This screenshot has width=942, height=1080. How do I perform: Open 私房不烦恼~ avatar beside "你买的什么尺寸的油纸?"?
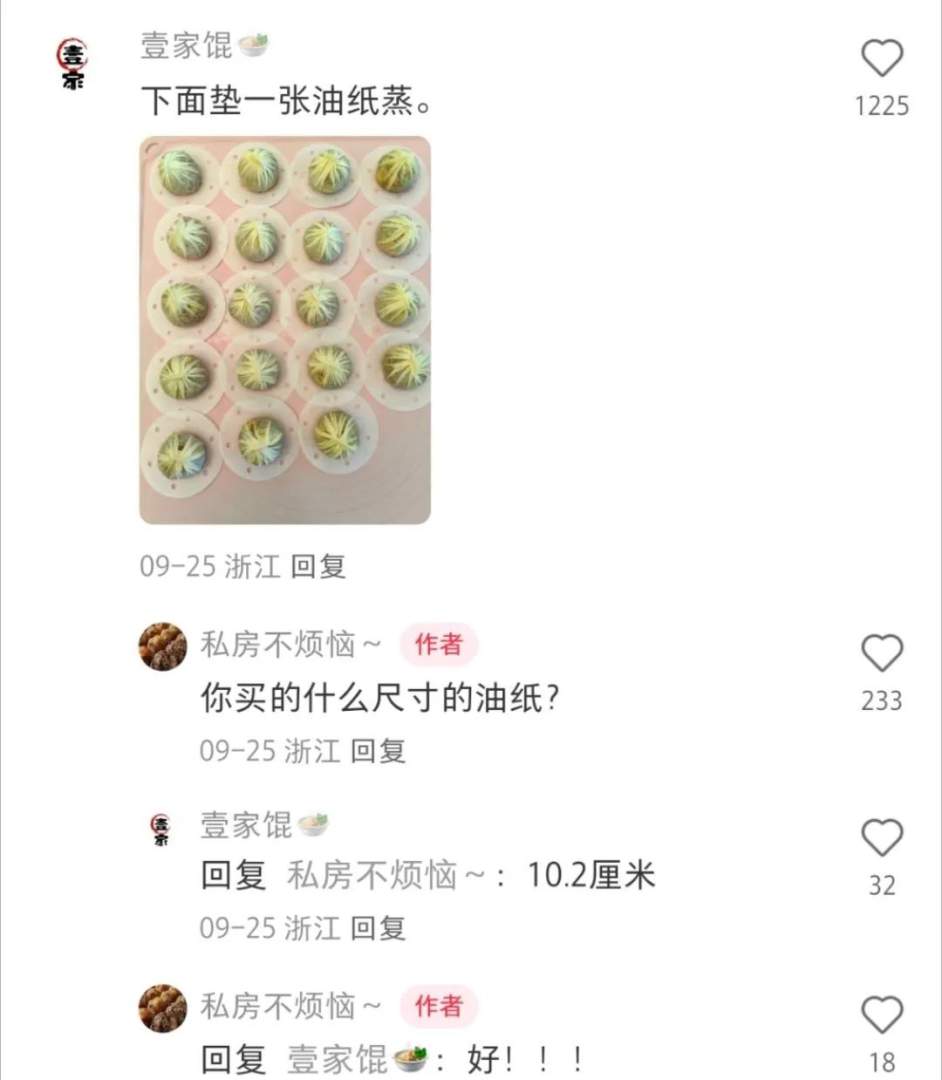coord(163,646)
